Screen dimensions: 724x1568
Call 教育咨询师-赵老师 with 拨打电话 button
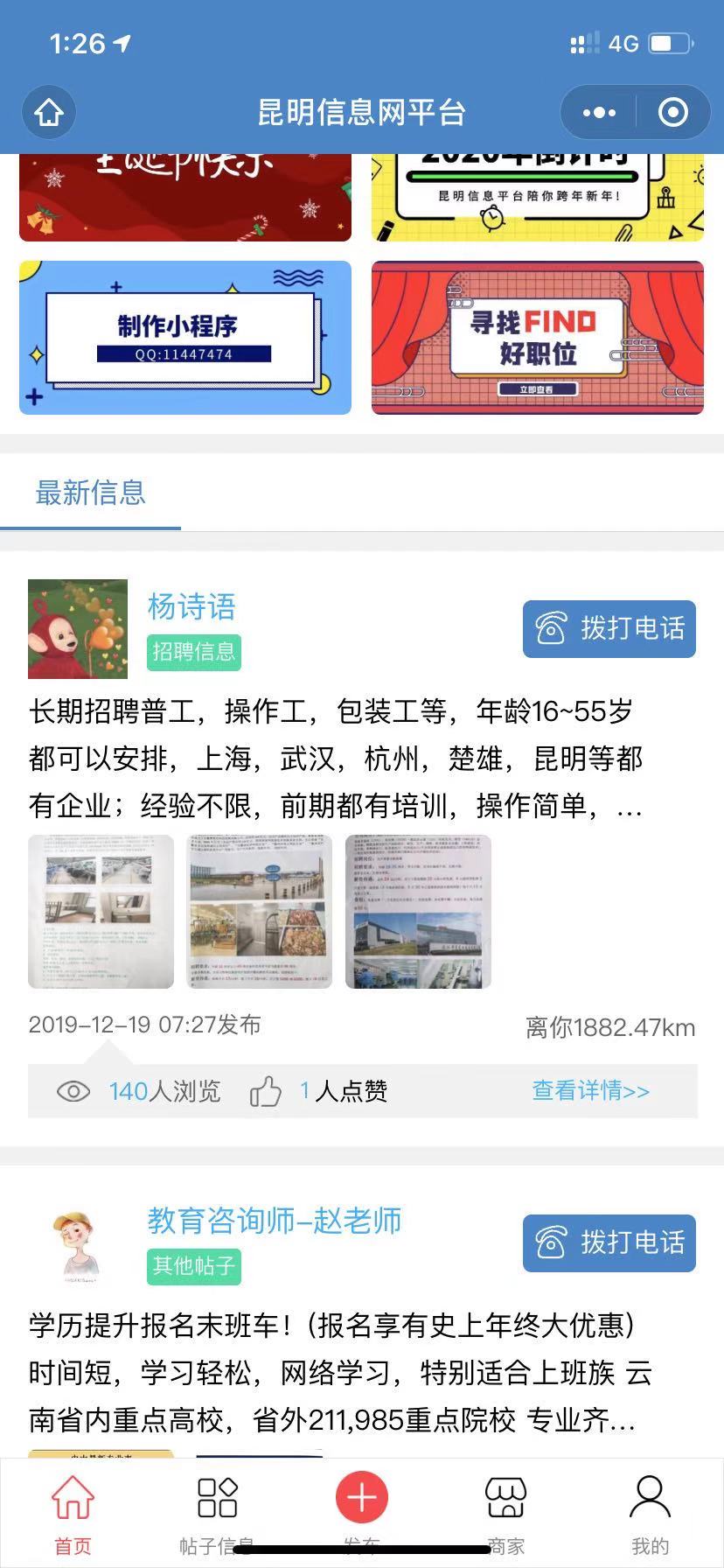point(609,1242)
